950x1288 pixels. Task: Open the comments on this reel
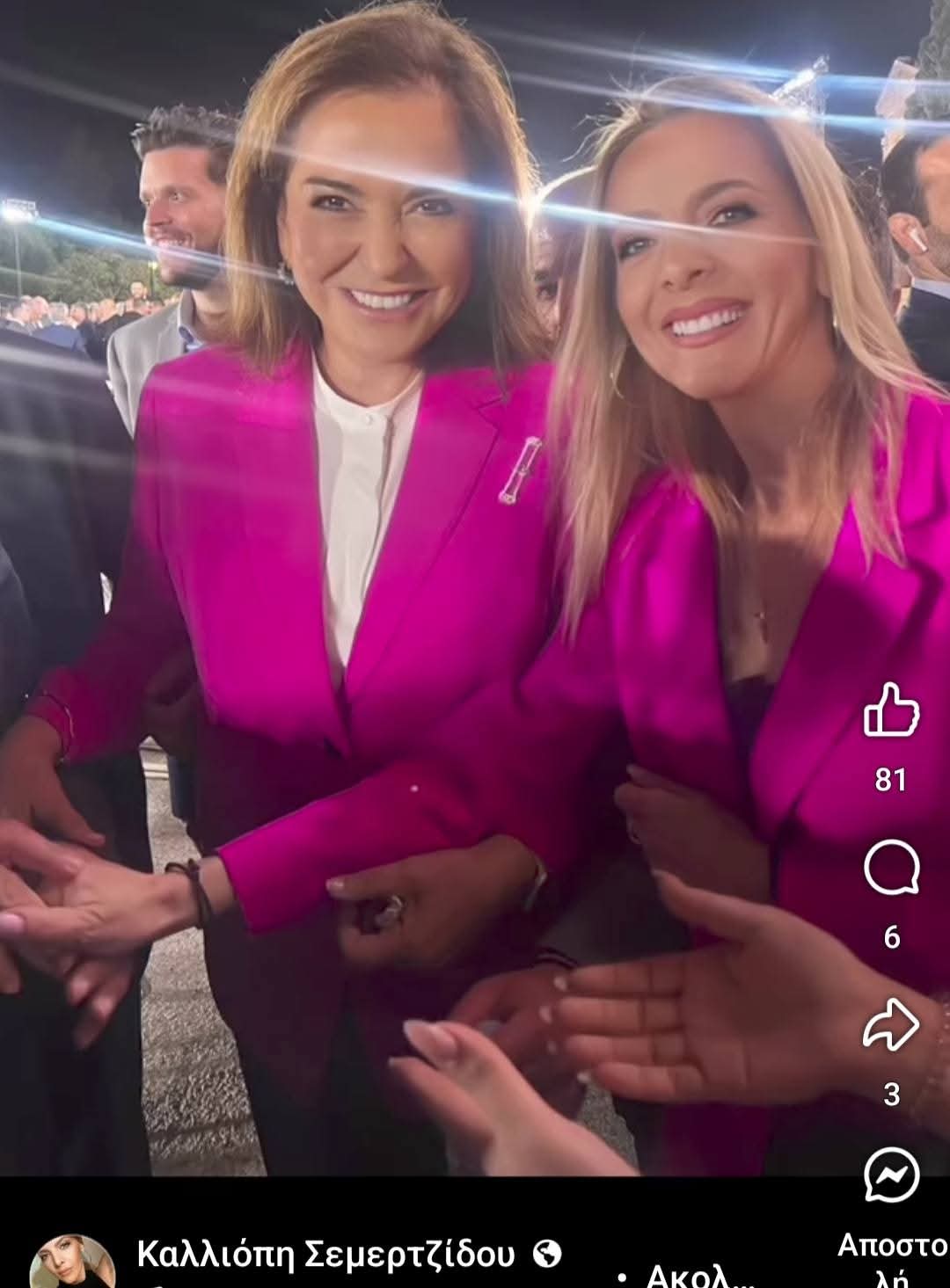891,870
